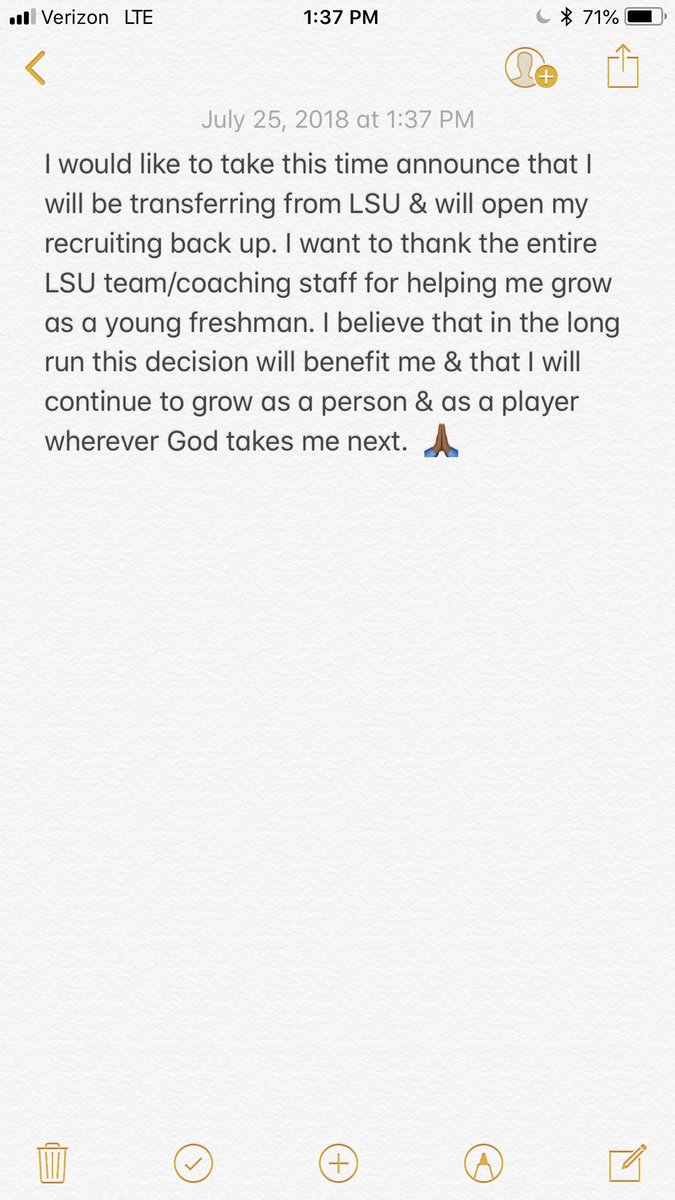Share this note
Screen dimensions: 675x1200
[623, 67]
